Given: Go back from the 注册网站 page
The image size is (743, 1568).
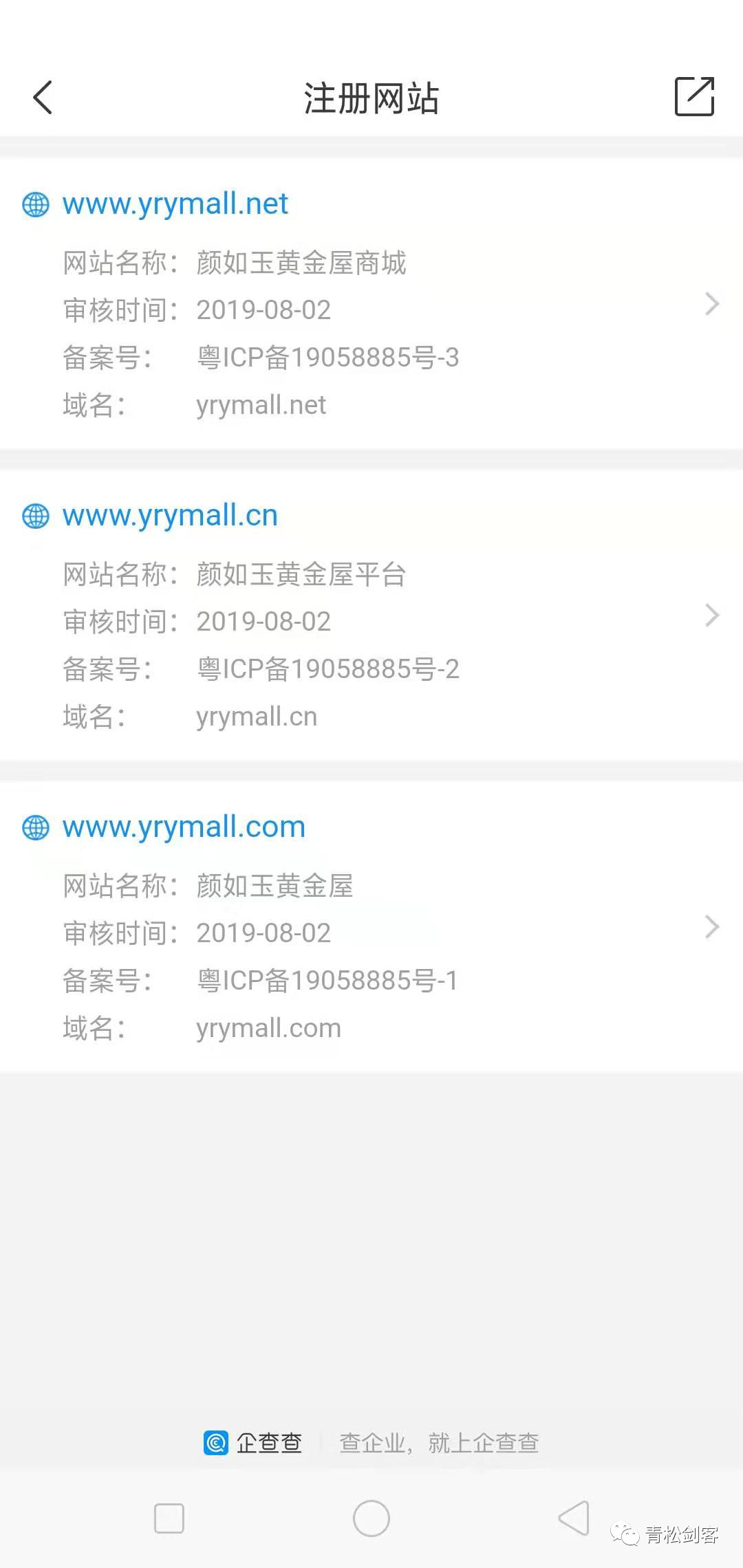Looking at the screenshot, I should [x=43, y=97].
